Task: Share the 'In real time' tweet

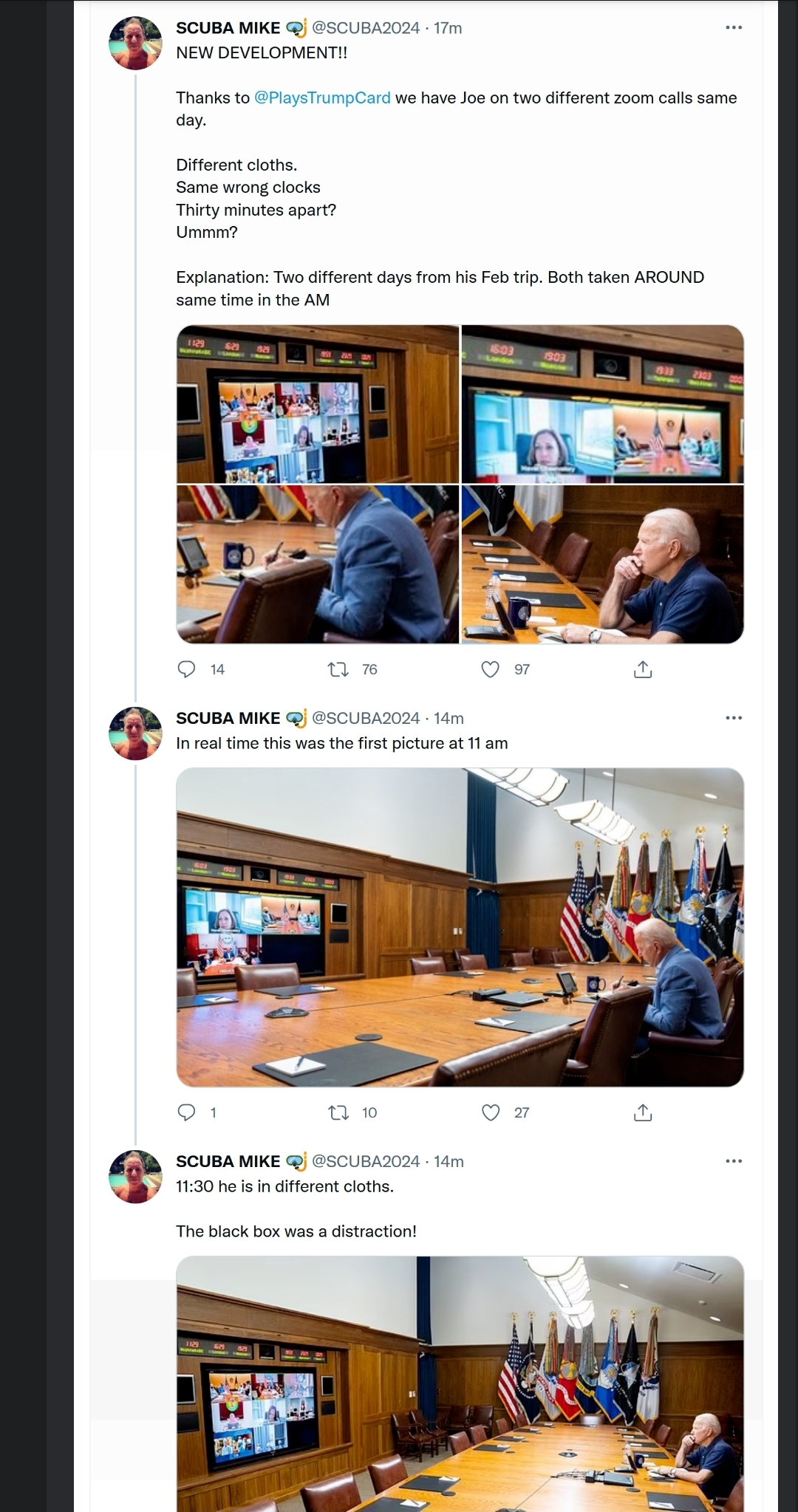Action: [x=643, y=1112]
